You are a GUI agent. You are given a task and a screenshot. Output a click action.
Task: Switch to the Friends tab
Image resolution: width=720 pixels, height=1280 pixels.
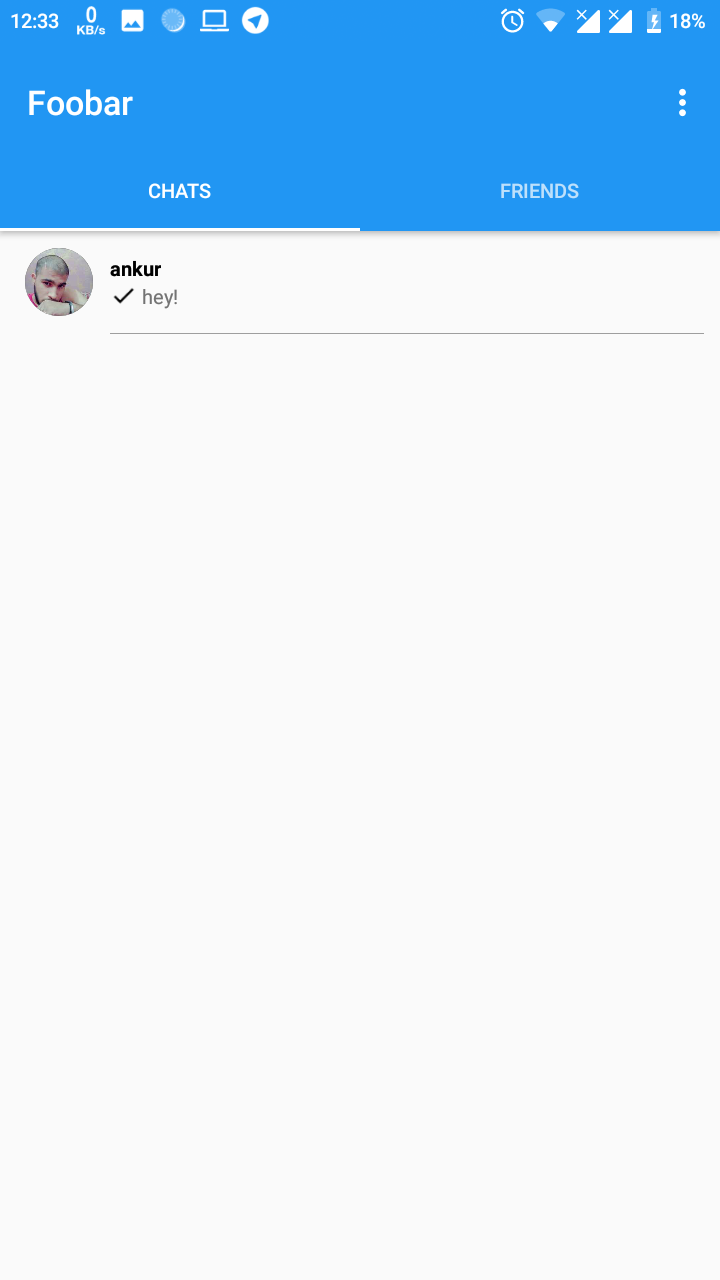539,191
